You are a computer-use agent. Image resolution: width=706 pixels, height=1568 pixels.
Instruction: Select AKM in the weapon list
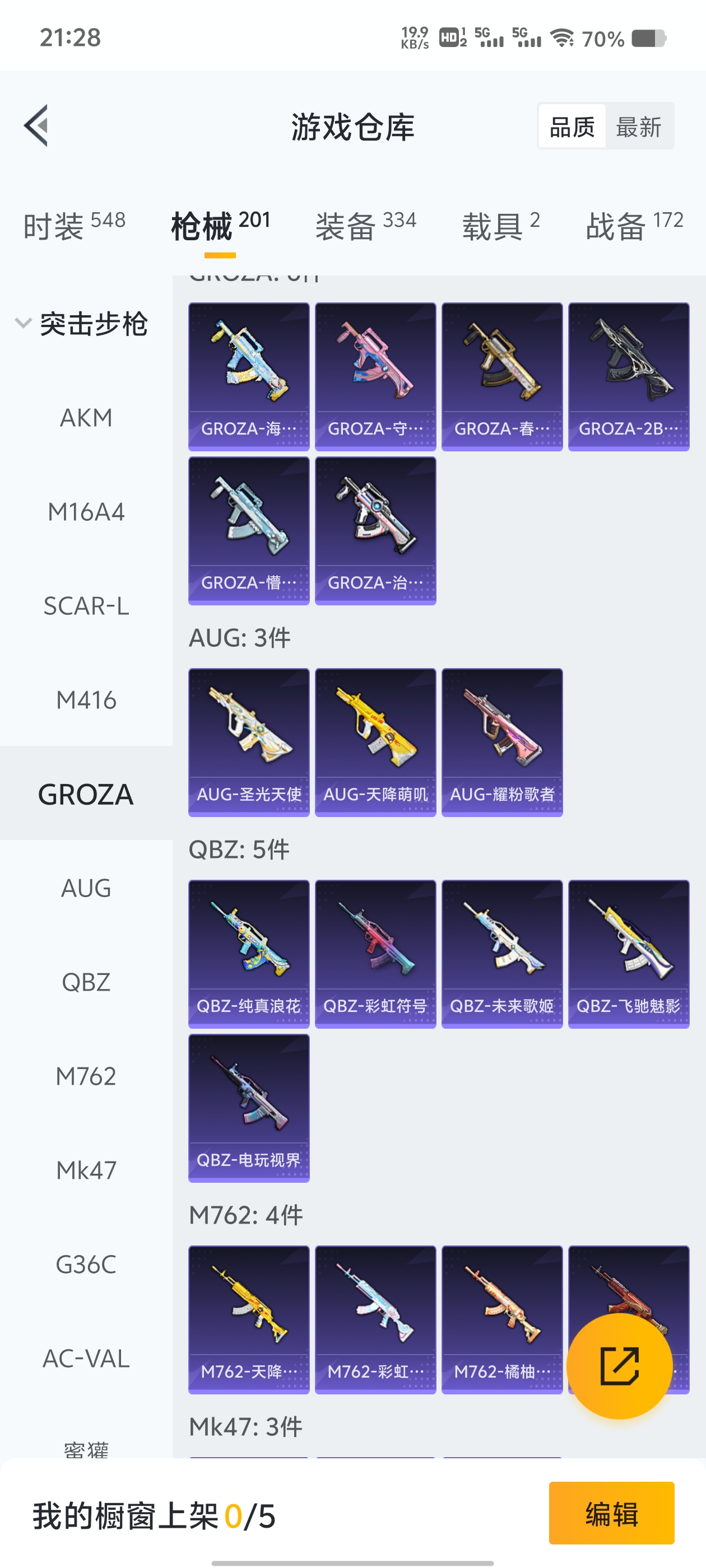(x=86, y=418)
